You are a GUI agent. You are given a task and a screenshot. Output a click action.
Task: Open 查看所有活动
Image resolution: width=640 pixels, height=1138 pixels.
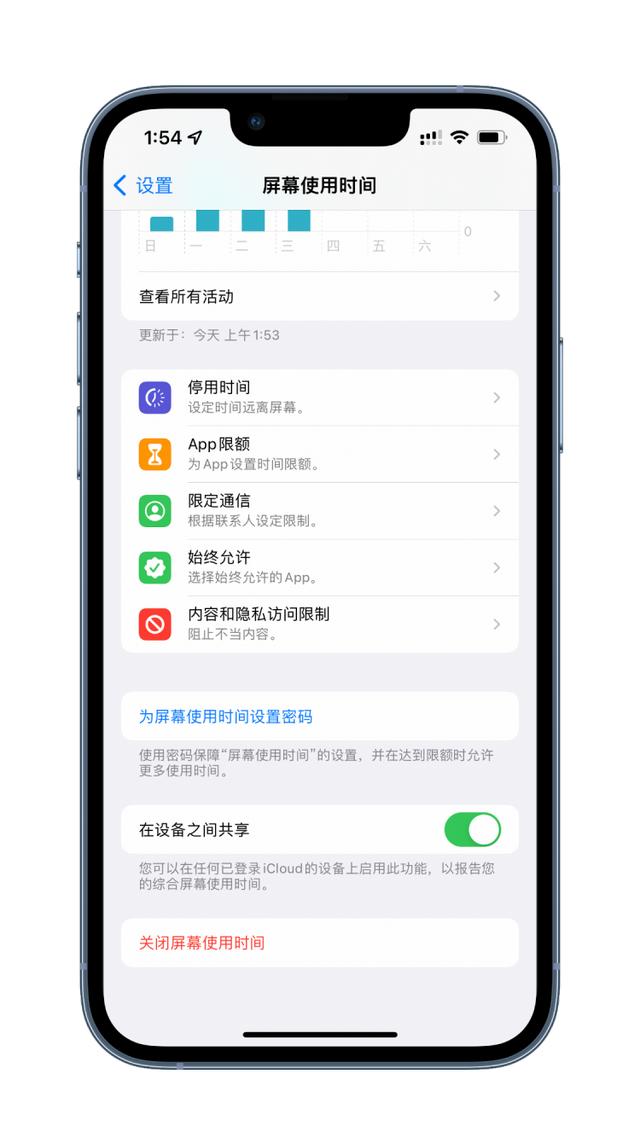click(x=319, y=296)
